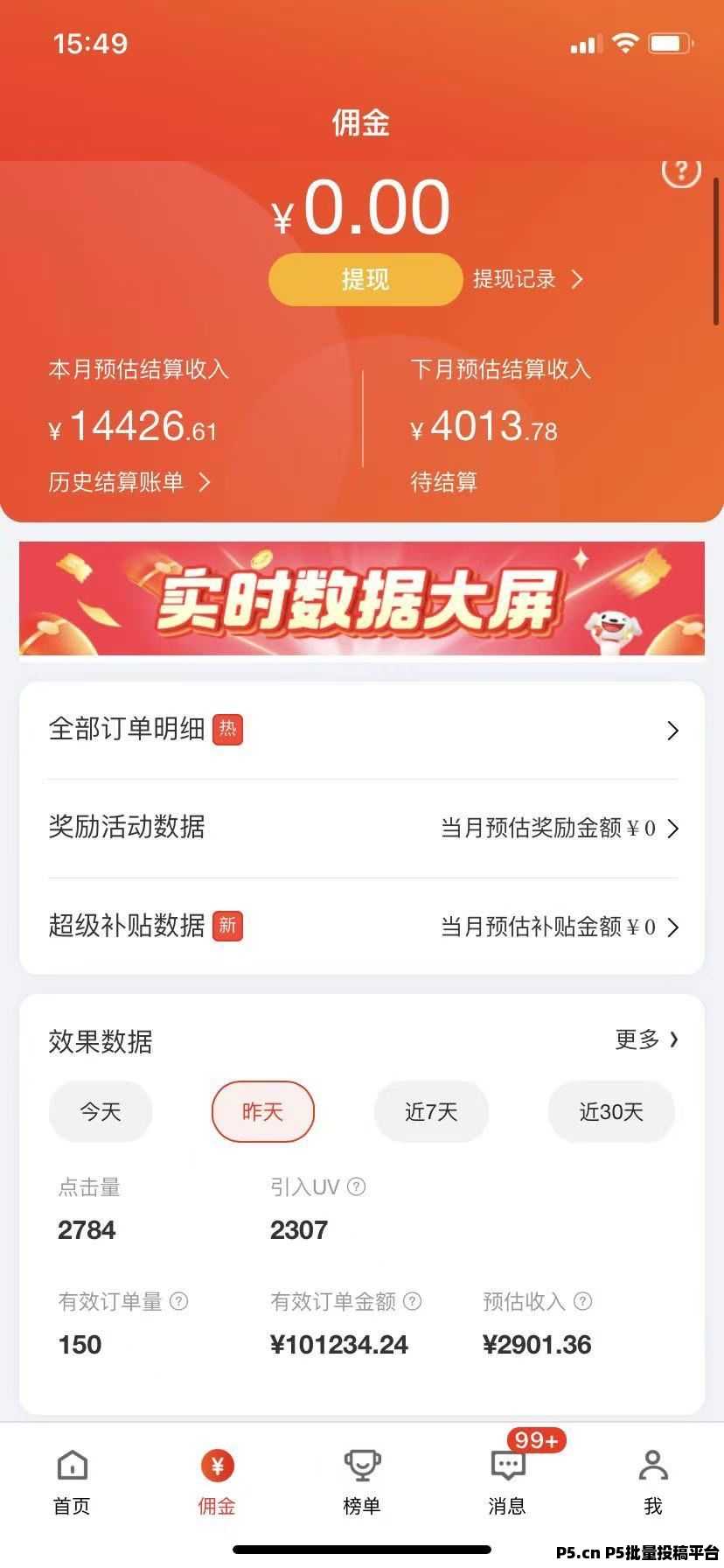The height and width of the screenshot is (1568, 724).
Task: Go to the 首页 home tab
Action: pyautogui.click(x=72, y=1481)
